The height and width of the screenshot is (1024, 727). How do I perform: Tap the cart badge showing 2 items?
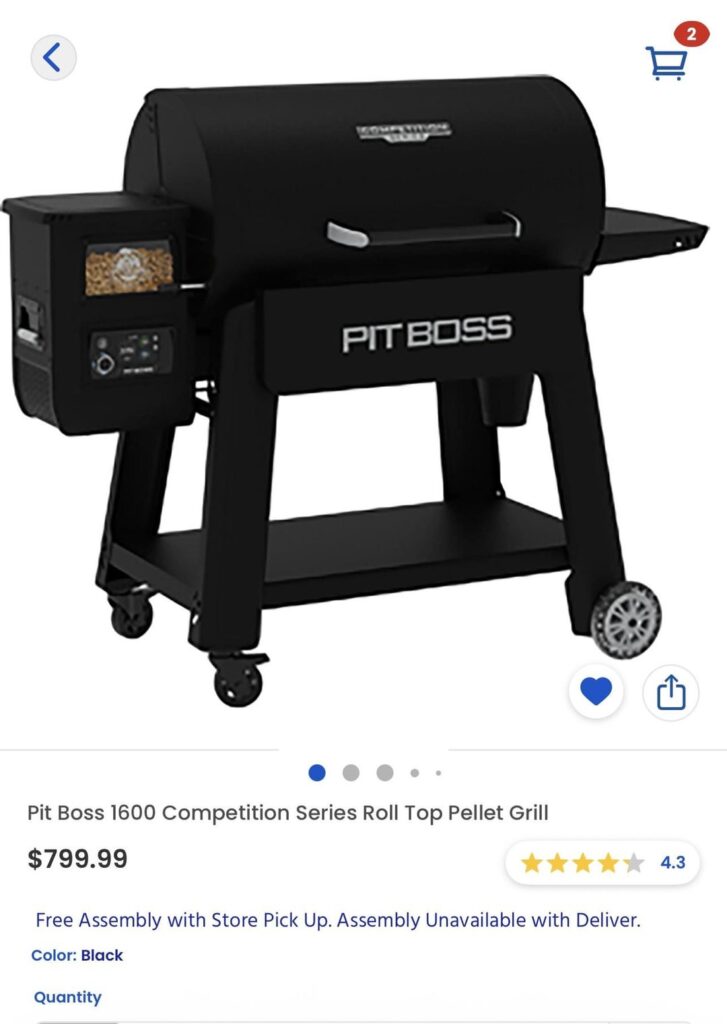click(689, 35)
